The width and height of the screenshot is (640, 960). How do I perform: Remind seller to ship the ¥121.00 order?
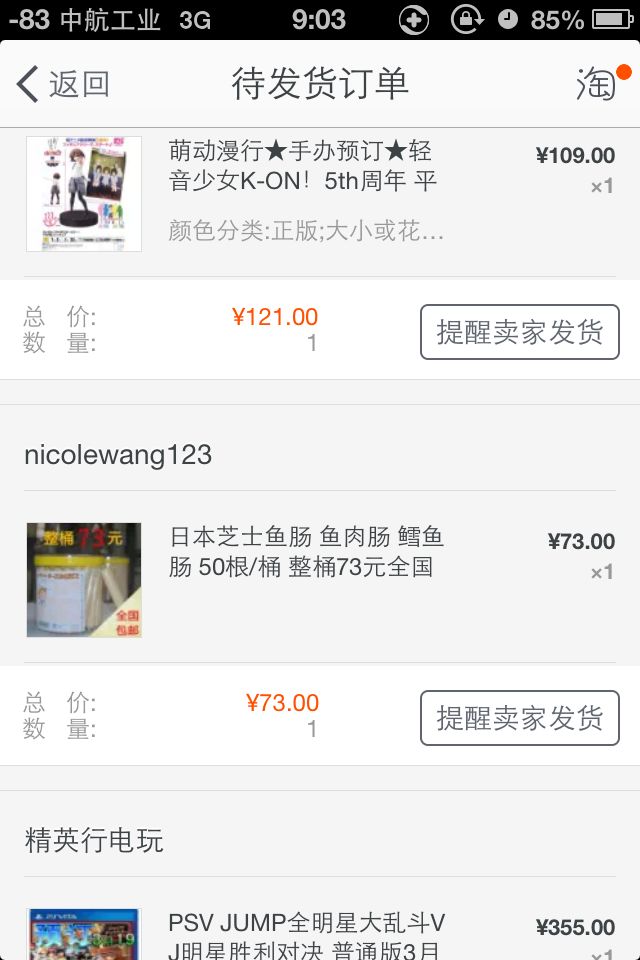pyautogui.click(x=519, y=332)
